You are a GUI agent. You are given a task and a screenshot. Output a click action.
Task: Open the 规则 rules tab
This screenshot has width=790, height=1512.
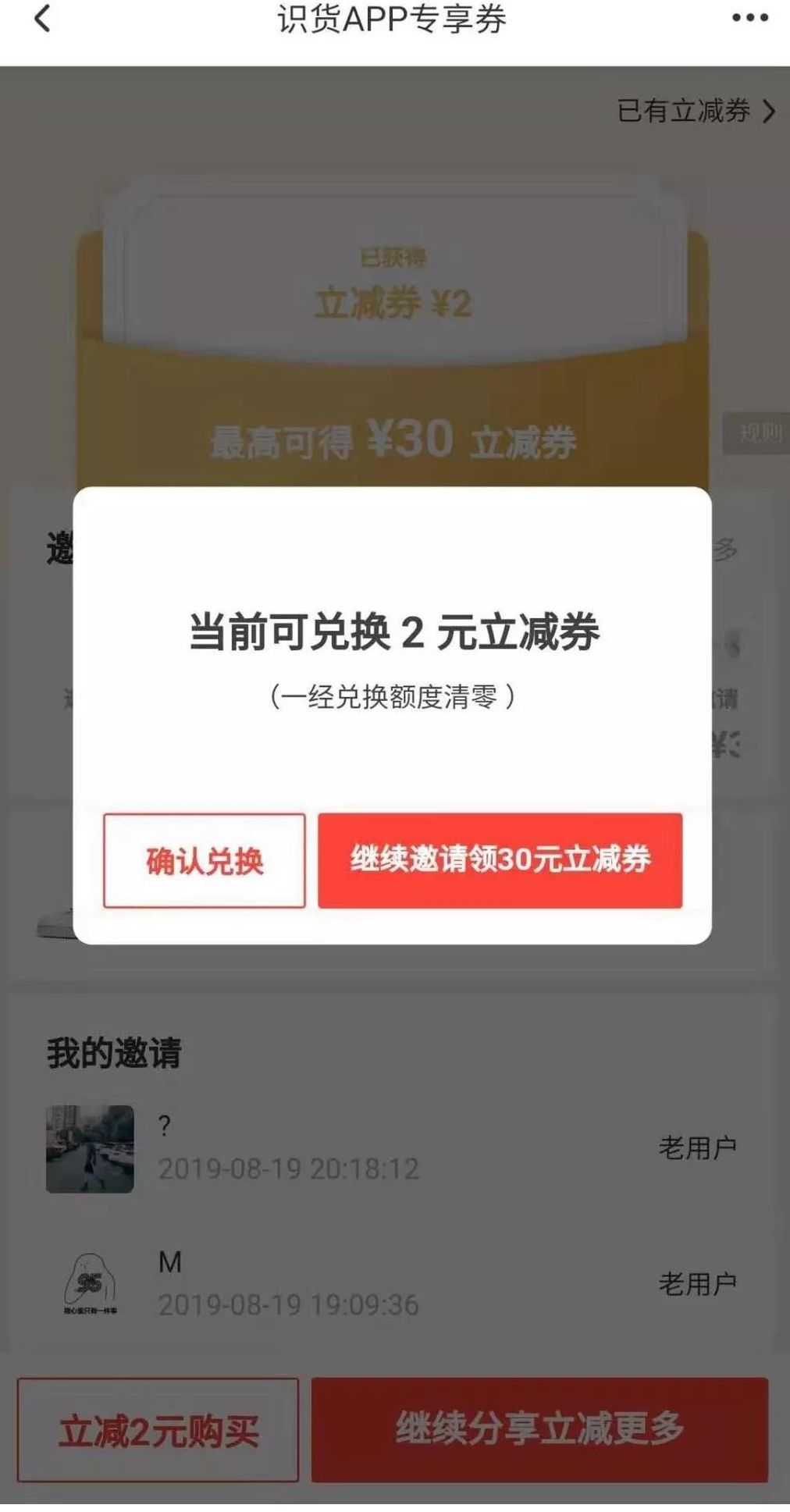pos(757,432)
